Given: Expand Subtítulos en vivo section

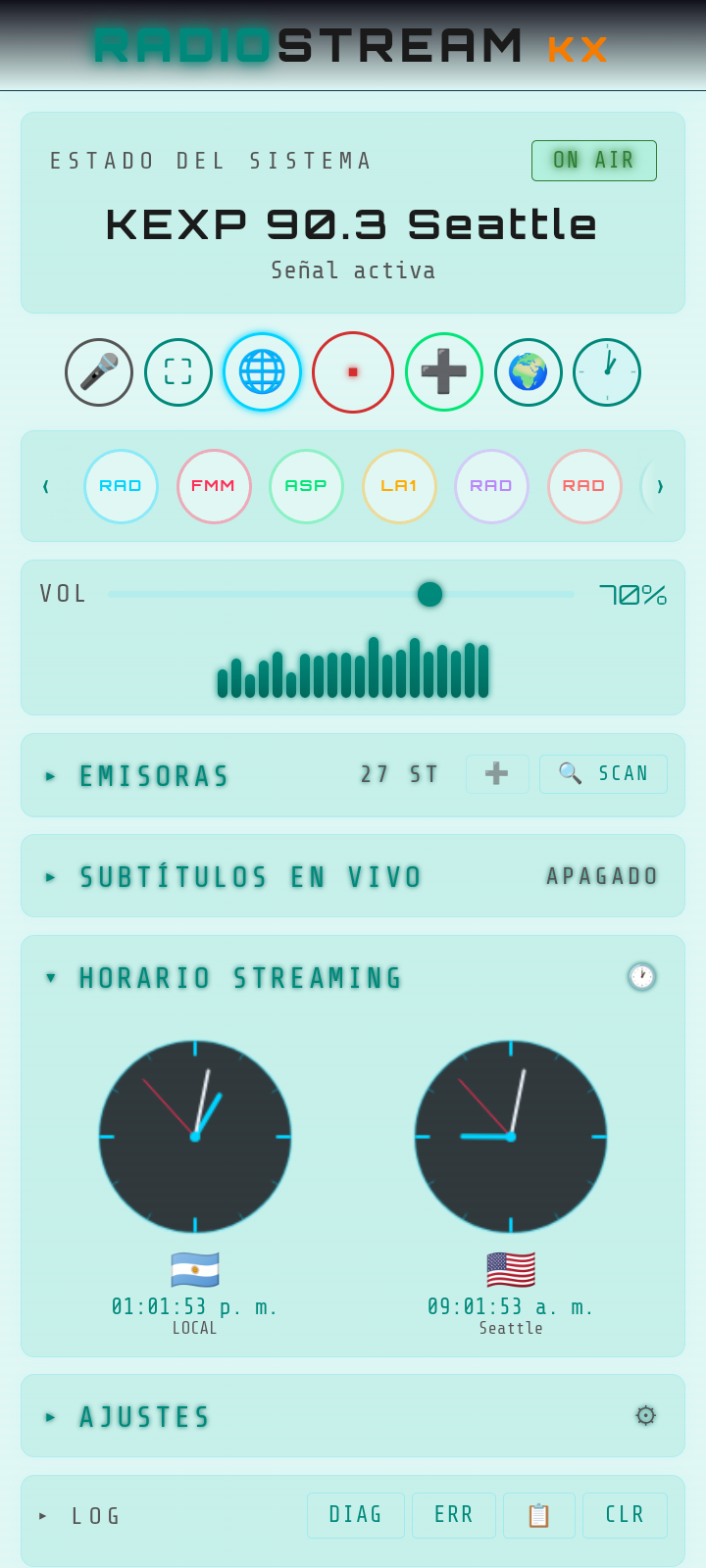Looking at the screenshot, I should tap(250, 876).
